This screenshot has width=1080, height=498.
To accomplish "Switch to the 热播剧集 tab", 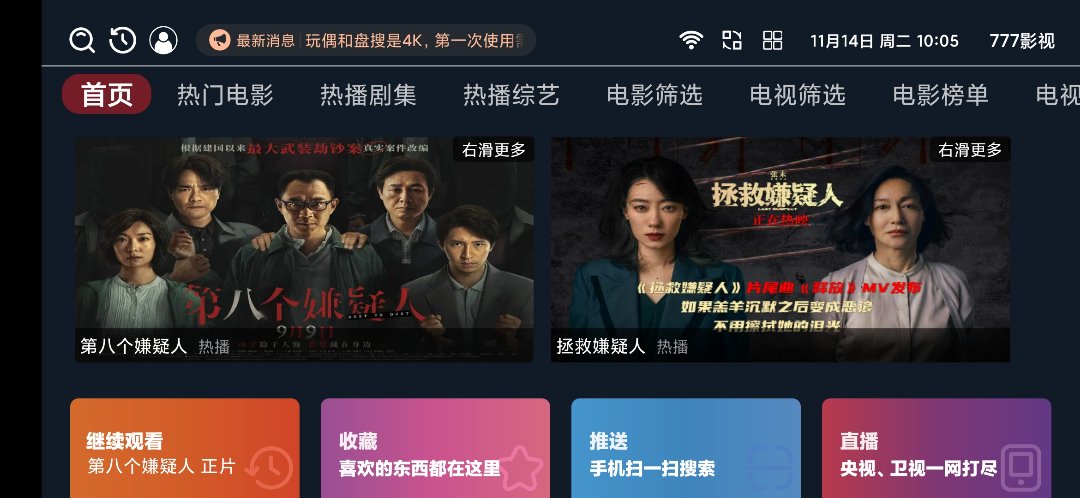I will coord(368,95).
